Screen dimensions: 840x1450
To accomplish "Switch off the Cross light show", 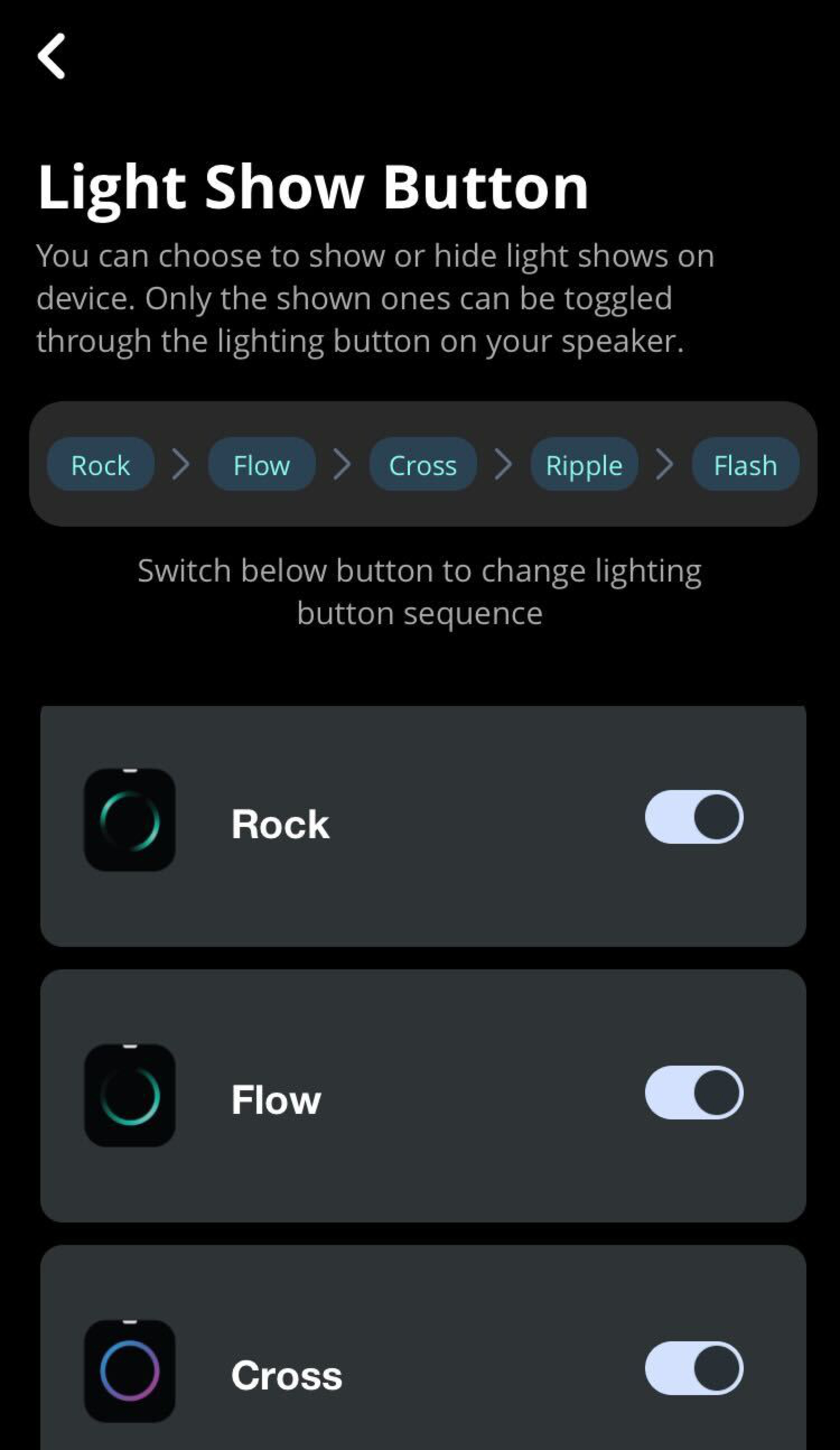I will point(693,1368).
